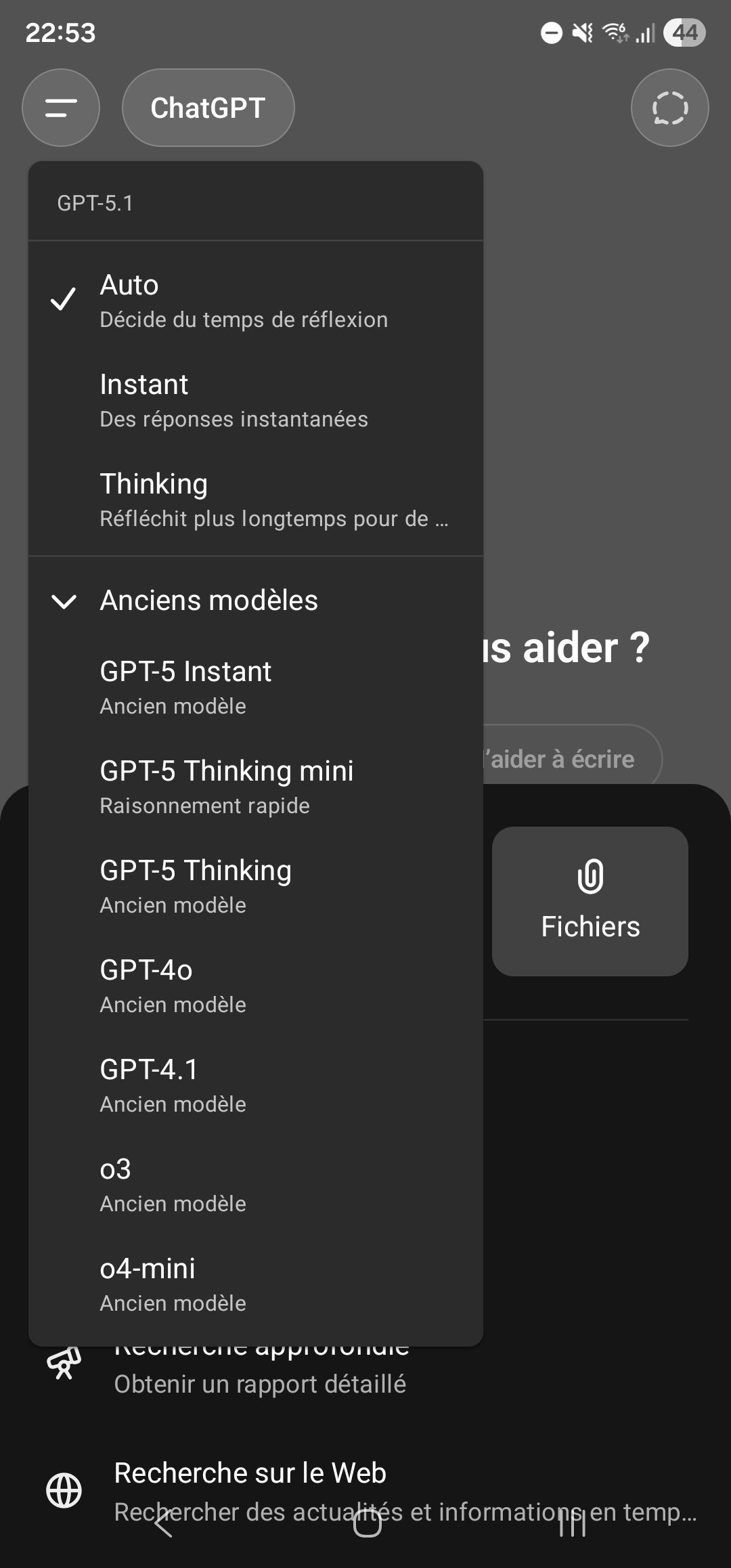Go back with system back button
Image resolution: width=731 pixels, height=1568 pixels.
(x=163, y=1525)
